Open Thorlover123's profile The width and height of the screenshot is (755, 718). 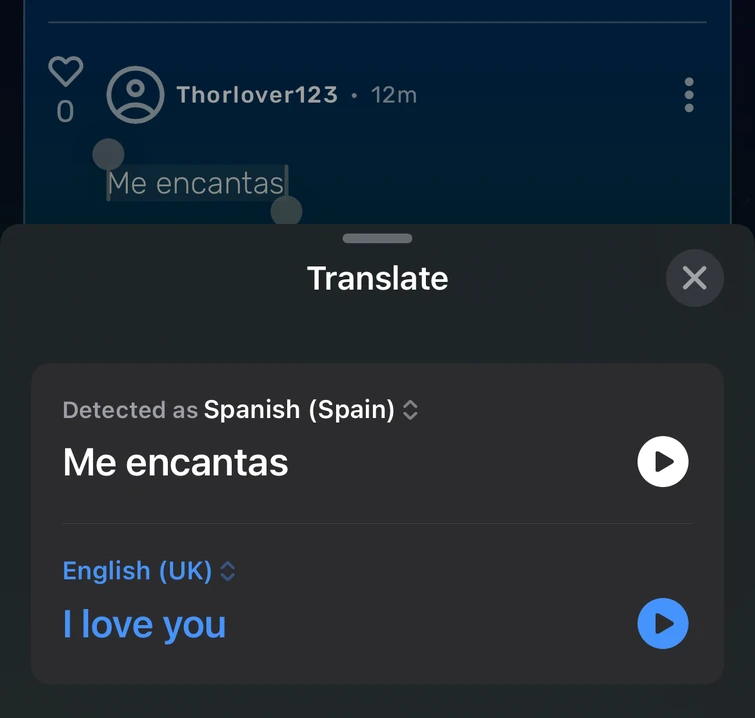click(x=135, y=95)
